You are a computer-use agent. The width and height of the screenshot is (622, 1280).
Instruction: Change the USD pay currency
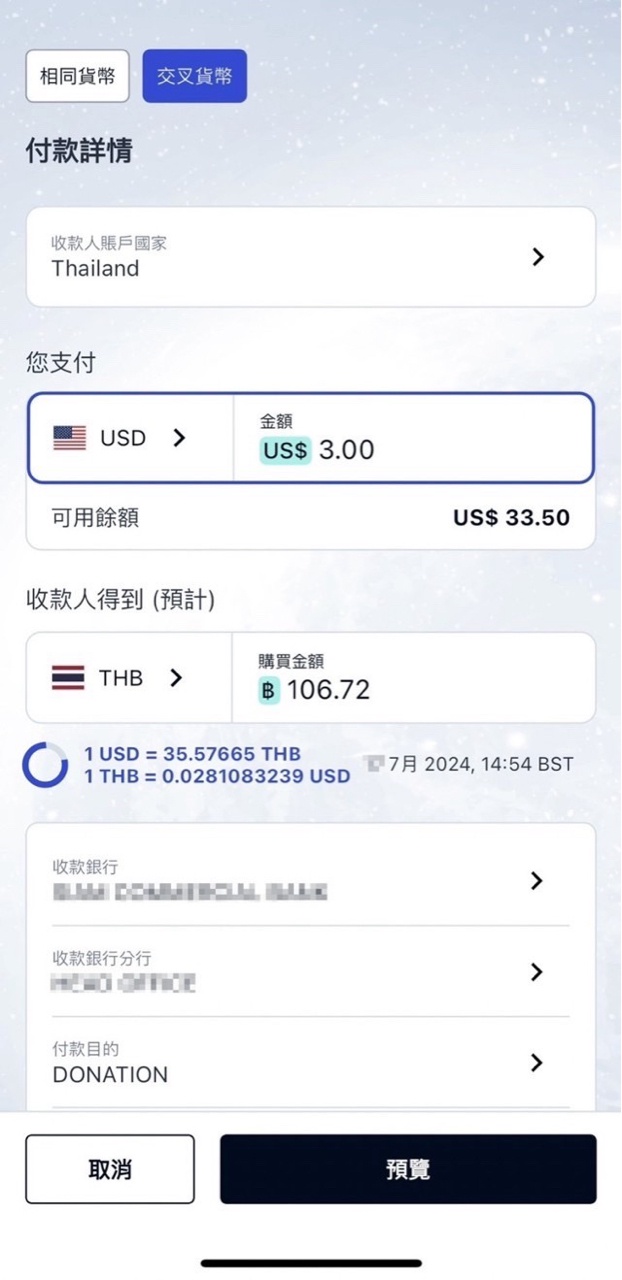[130, 438]
